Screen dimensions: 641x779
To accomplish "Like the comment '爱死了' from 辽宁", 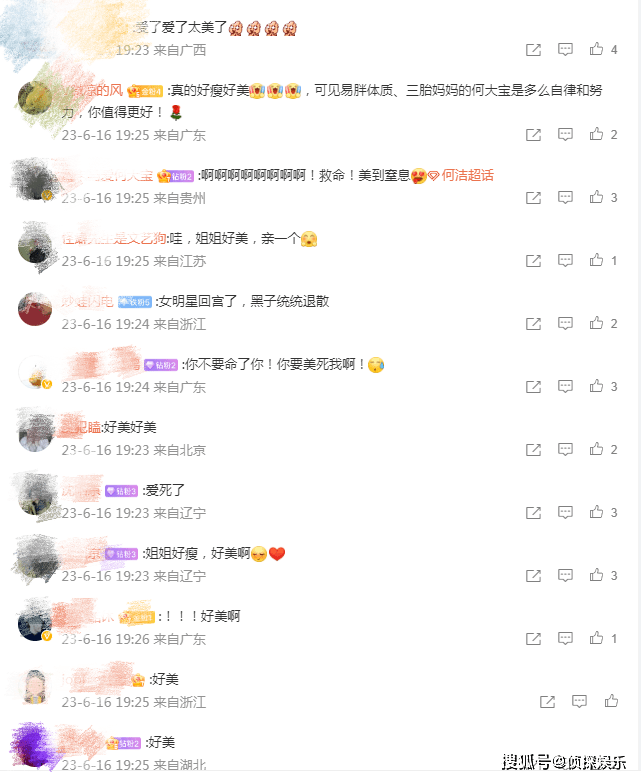I will point(597,513).
